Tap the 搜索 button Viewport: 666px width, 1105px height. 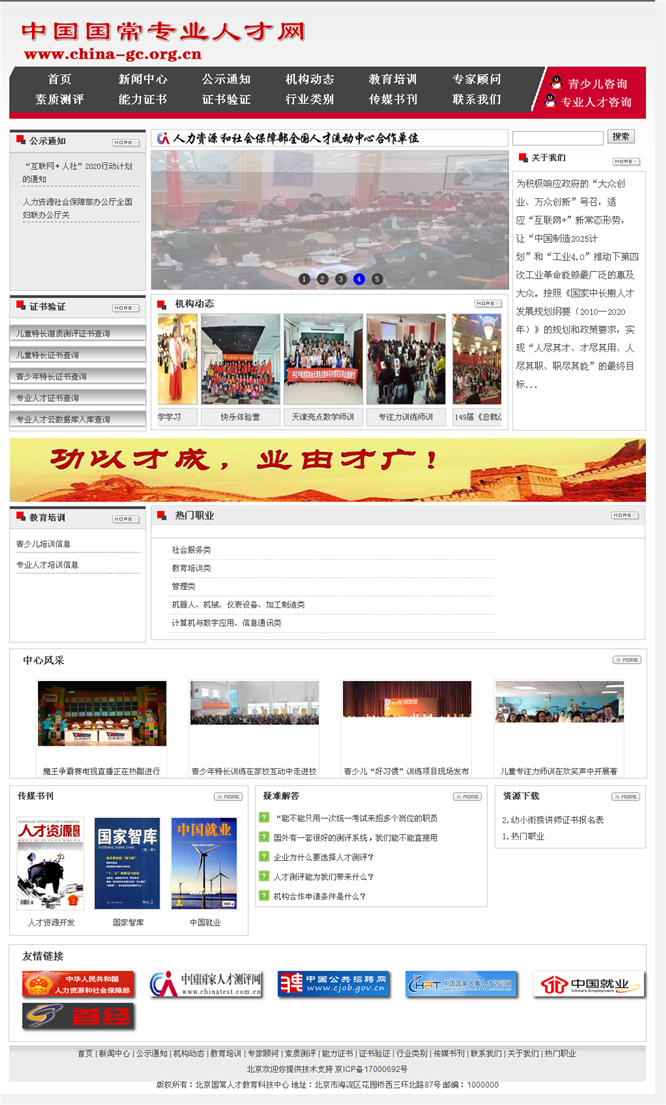pyautogui.click(x=621, y=137)
